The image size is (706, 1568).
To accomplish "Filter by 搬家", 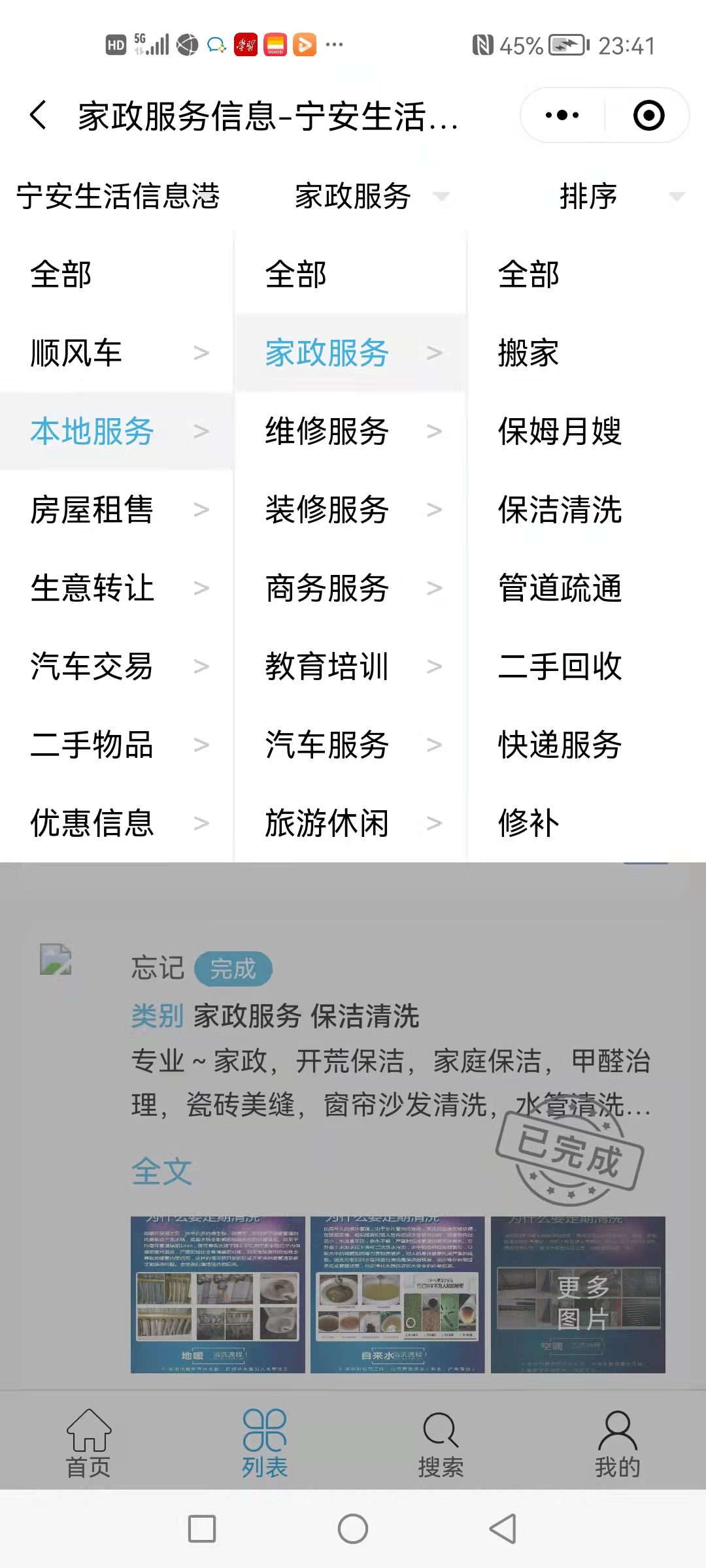I will click(x=528, y=353).
